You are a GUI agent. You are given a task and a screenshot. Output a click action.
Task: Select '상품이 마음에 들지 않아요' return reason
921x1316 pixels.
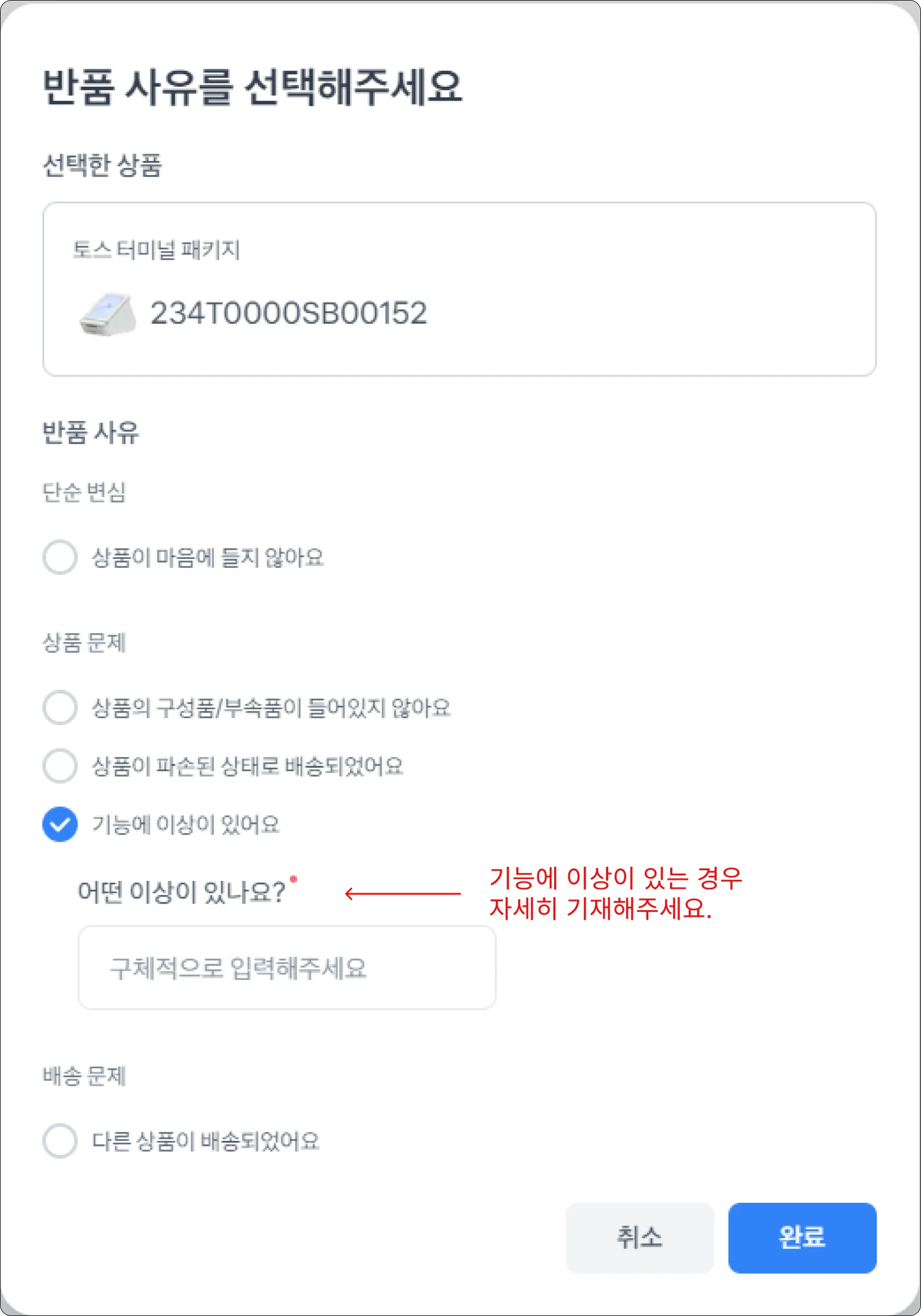coord(60,557)
